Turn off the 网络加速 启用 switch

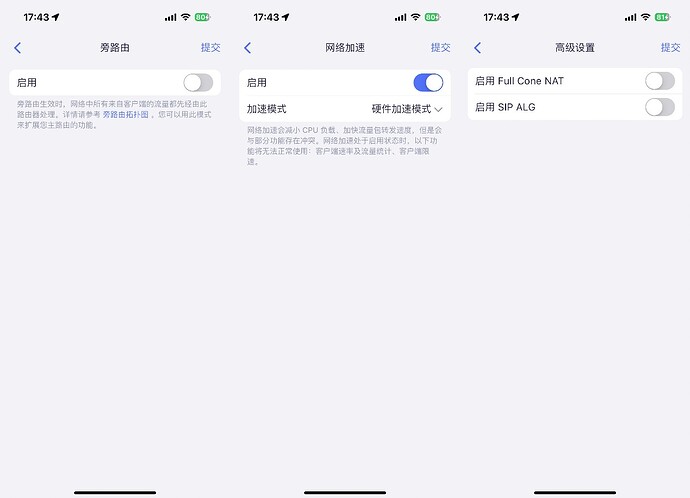428,83
